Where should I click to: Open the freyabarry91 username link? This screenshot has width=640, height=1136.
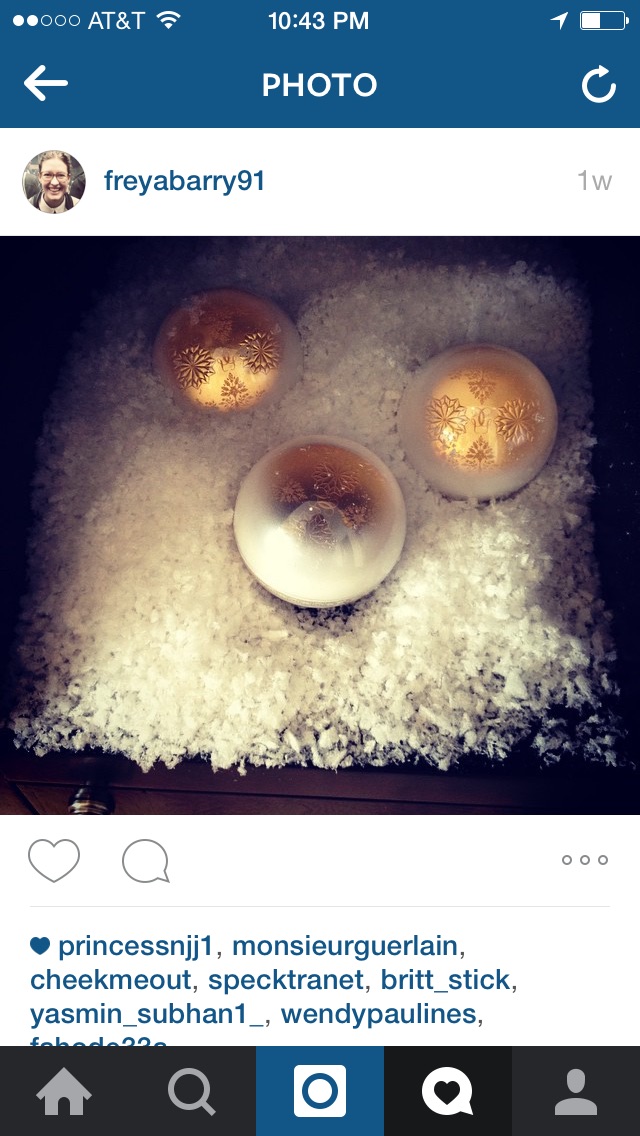(184, 181)
